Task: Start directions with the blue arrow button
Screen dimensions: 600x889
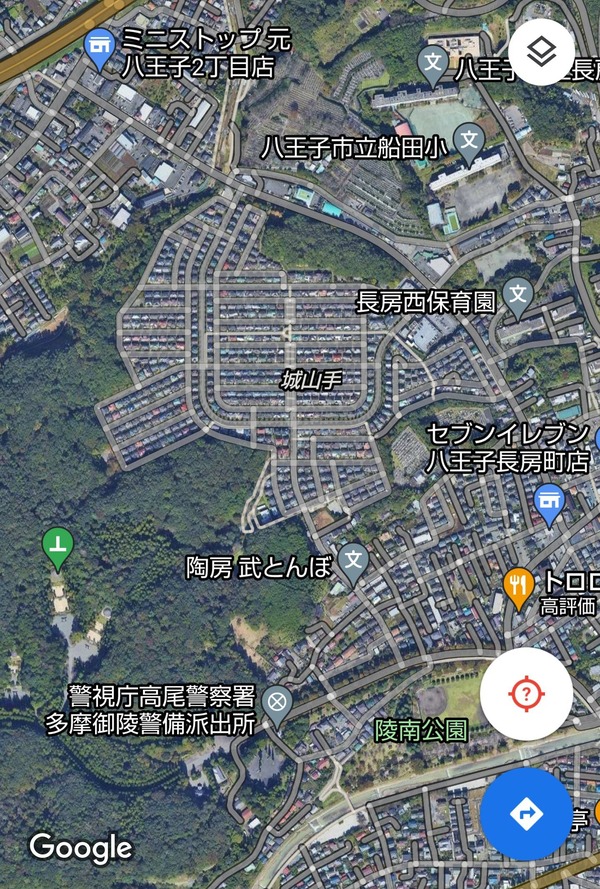Action: pyautogui.click(x=526, y=814)
